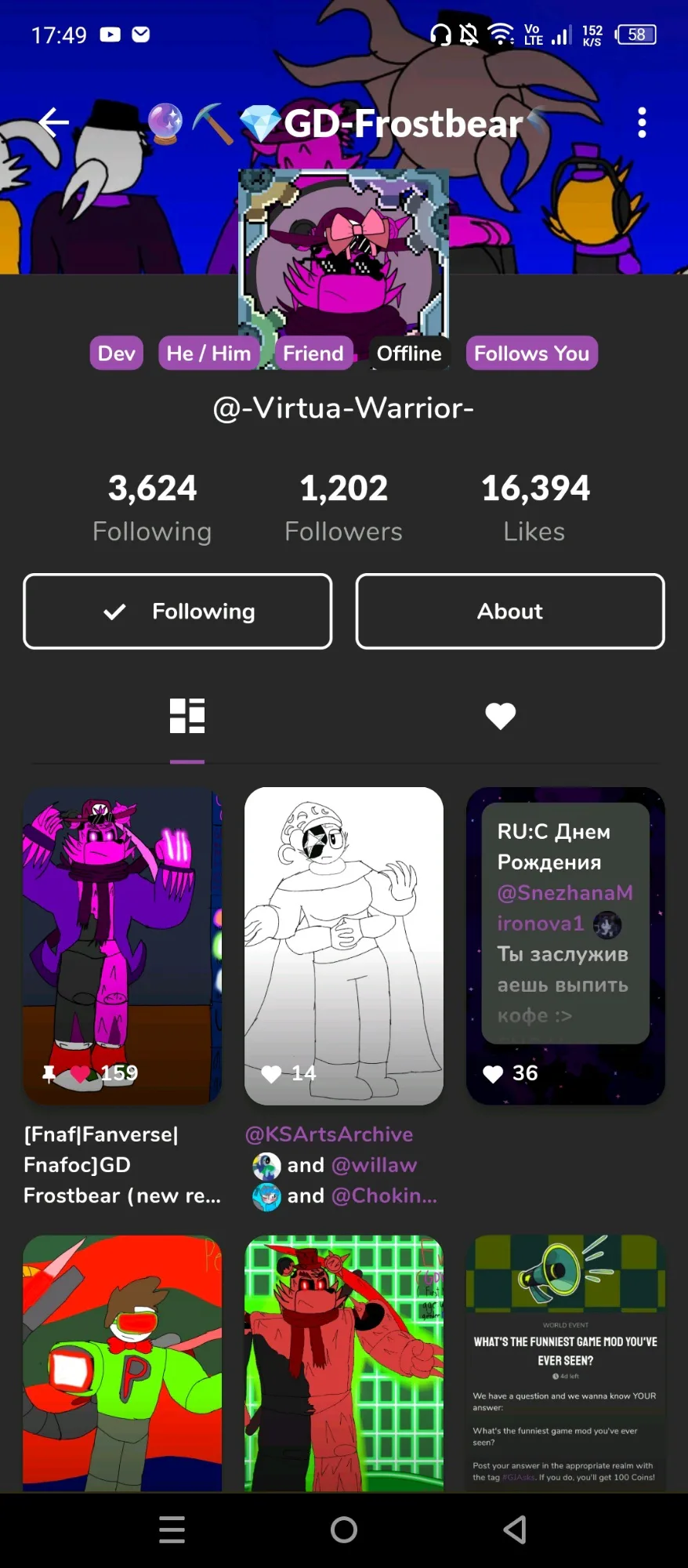Viewport: 688px width, 1568px height.
Task: Tap the Following button to unfollow
Action: click(x=178, y=612)
